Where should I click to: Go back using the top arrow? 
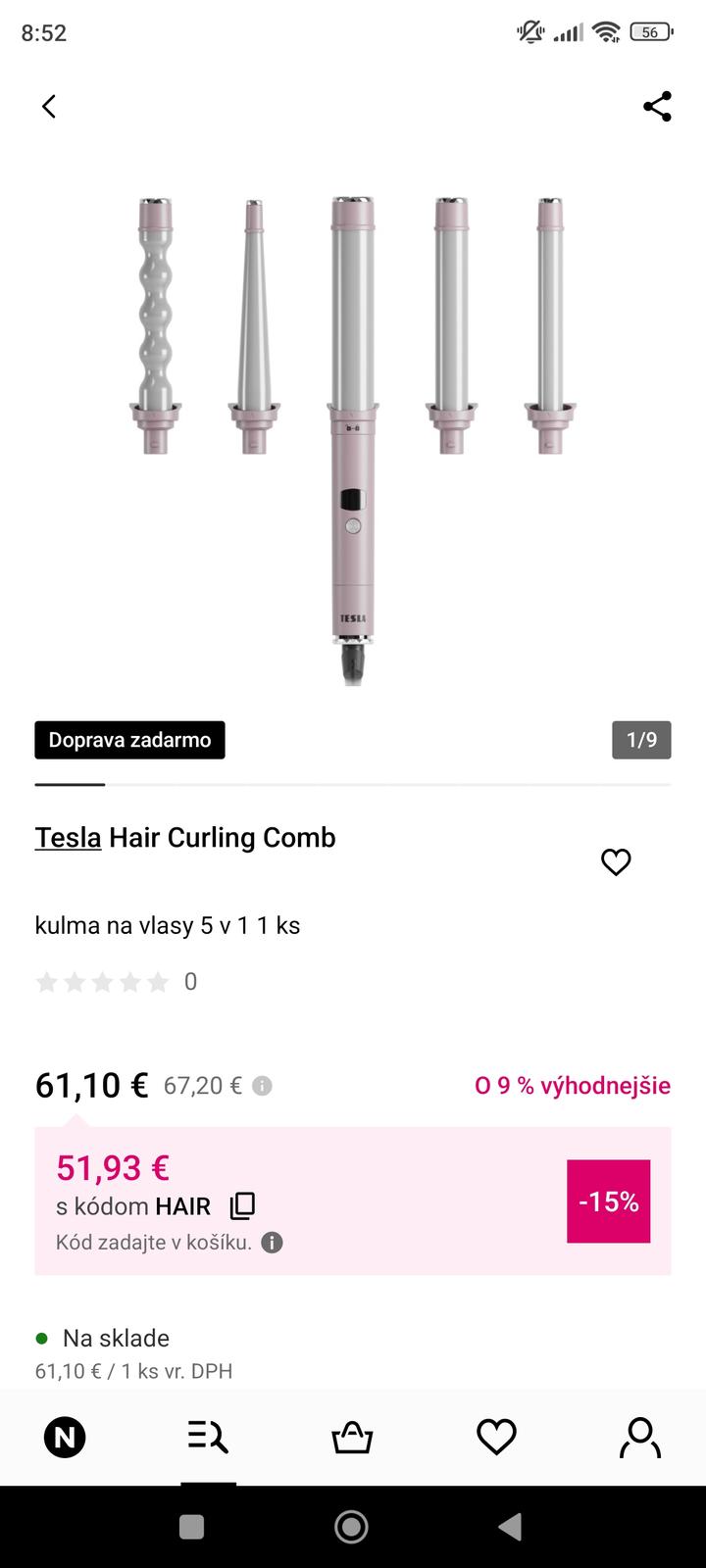point(49,106)
